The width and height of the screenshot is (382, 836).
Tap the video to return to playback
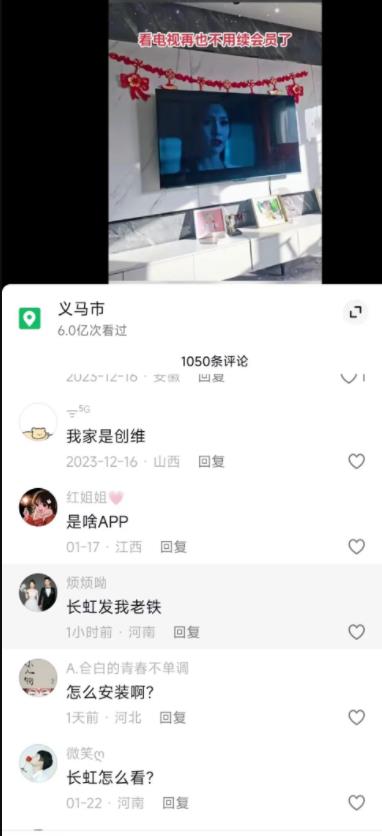(215, 141)
